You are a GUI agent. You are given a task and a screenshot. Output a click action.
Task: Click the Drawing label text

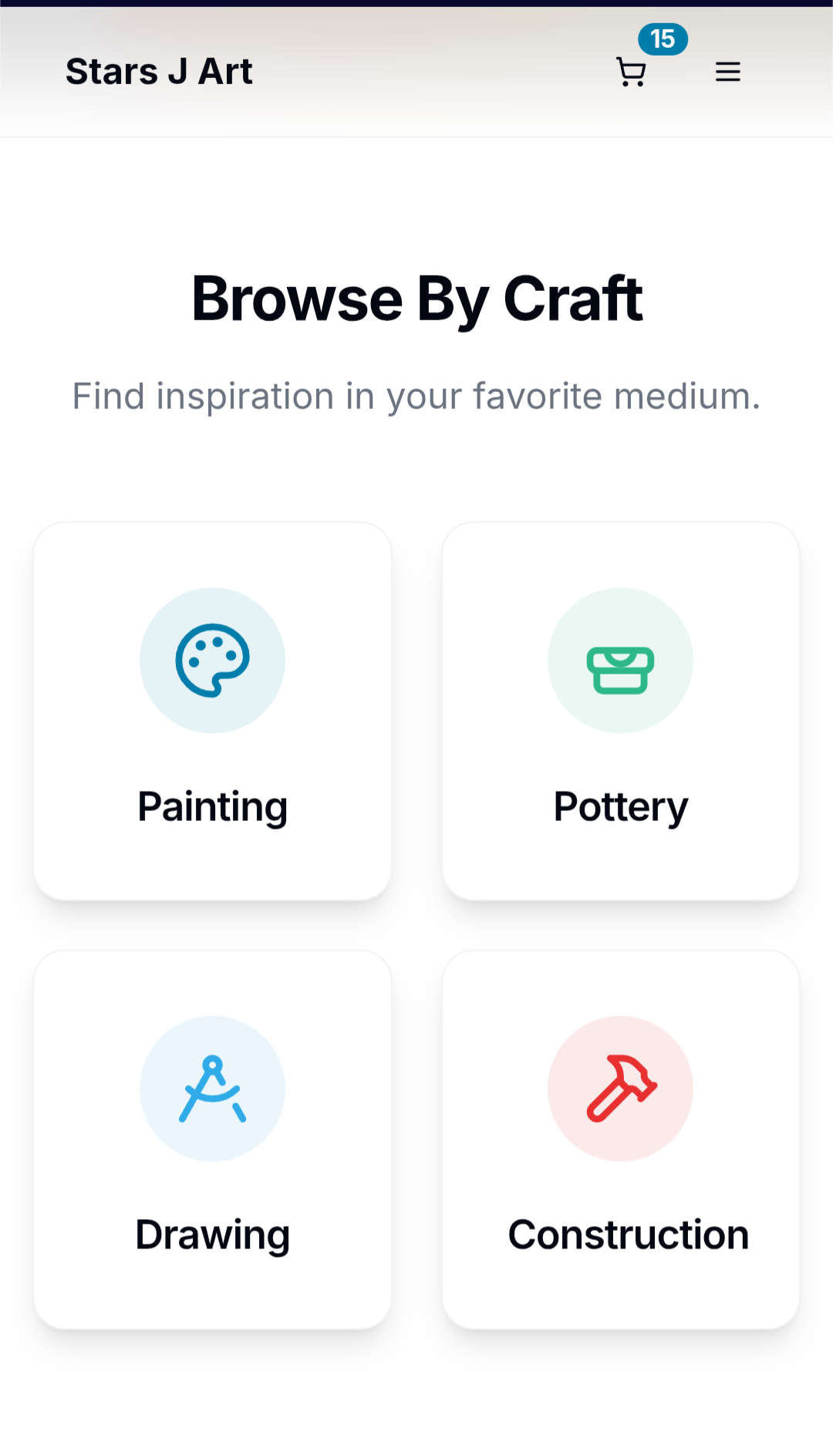tap(211, 1235)
